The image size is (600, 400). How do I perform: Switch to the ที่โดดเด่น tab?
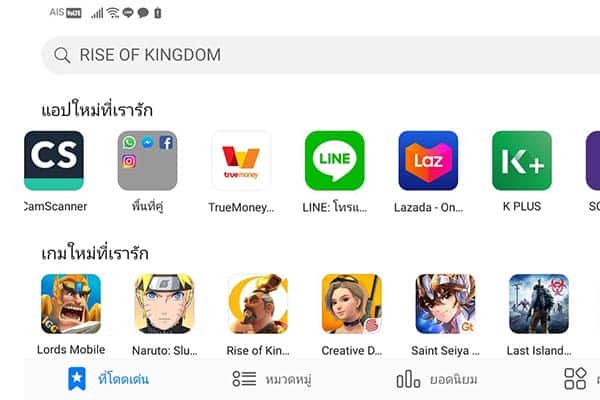108,379
